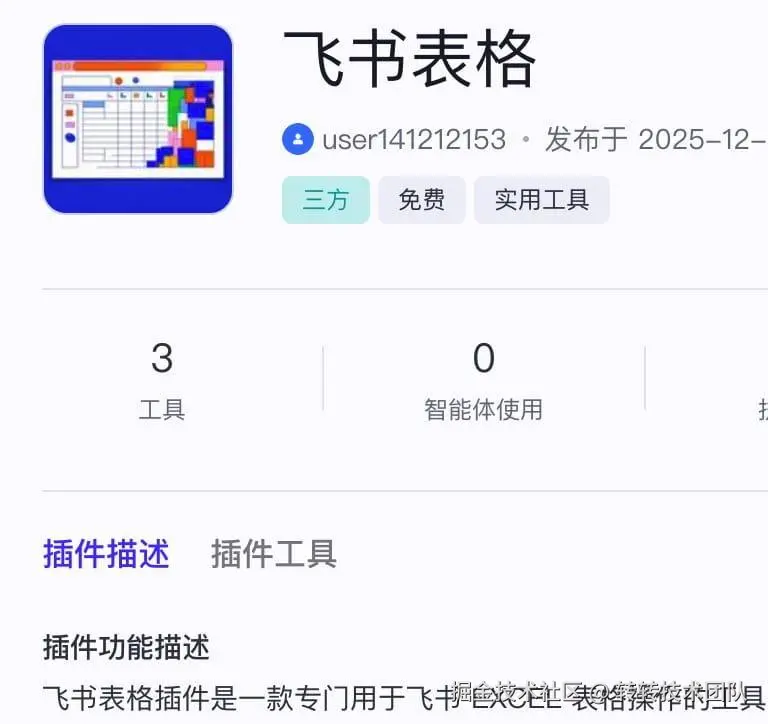
Task: Tap the 实用工具 category tag
Action: click(541, 200)
